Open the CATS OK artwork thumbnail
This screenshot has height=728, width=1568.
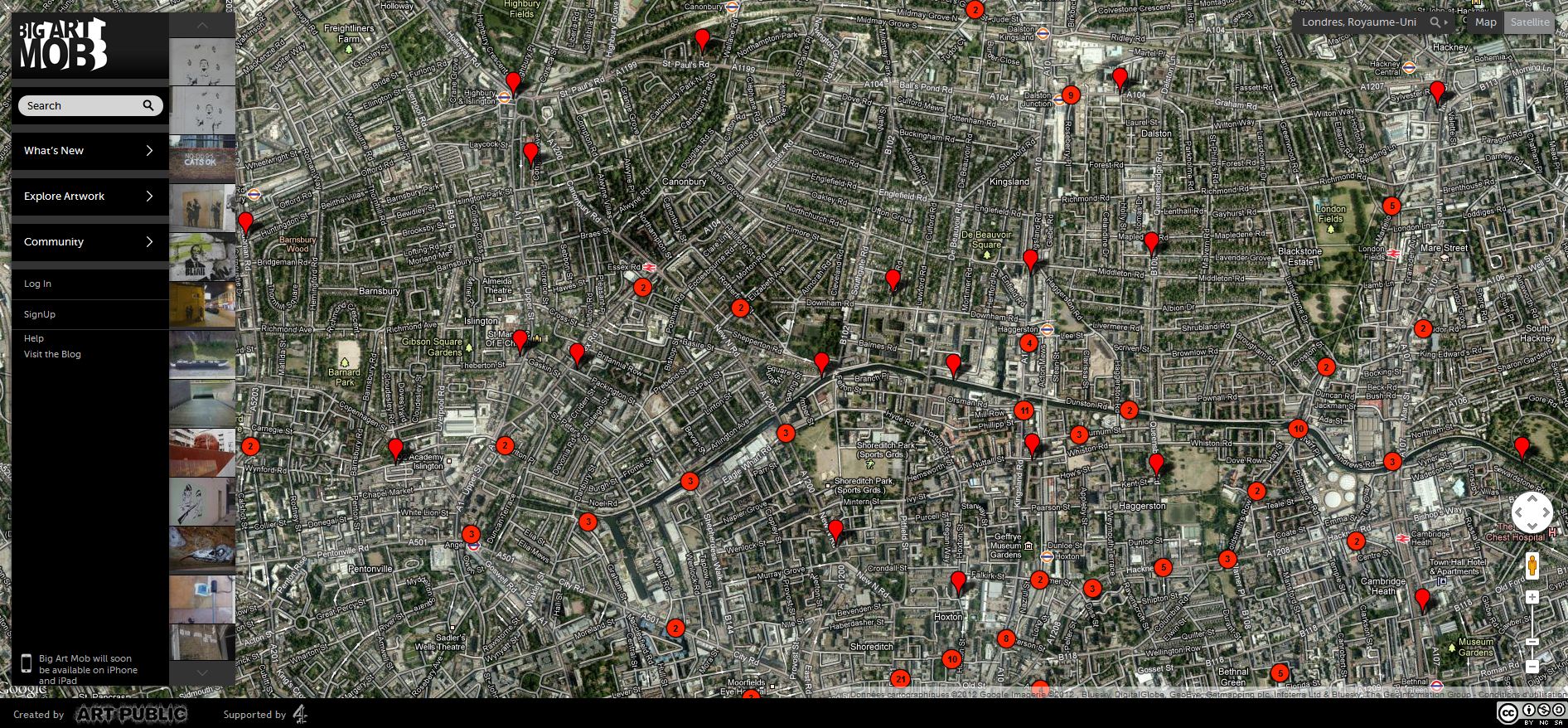point(202,158)
